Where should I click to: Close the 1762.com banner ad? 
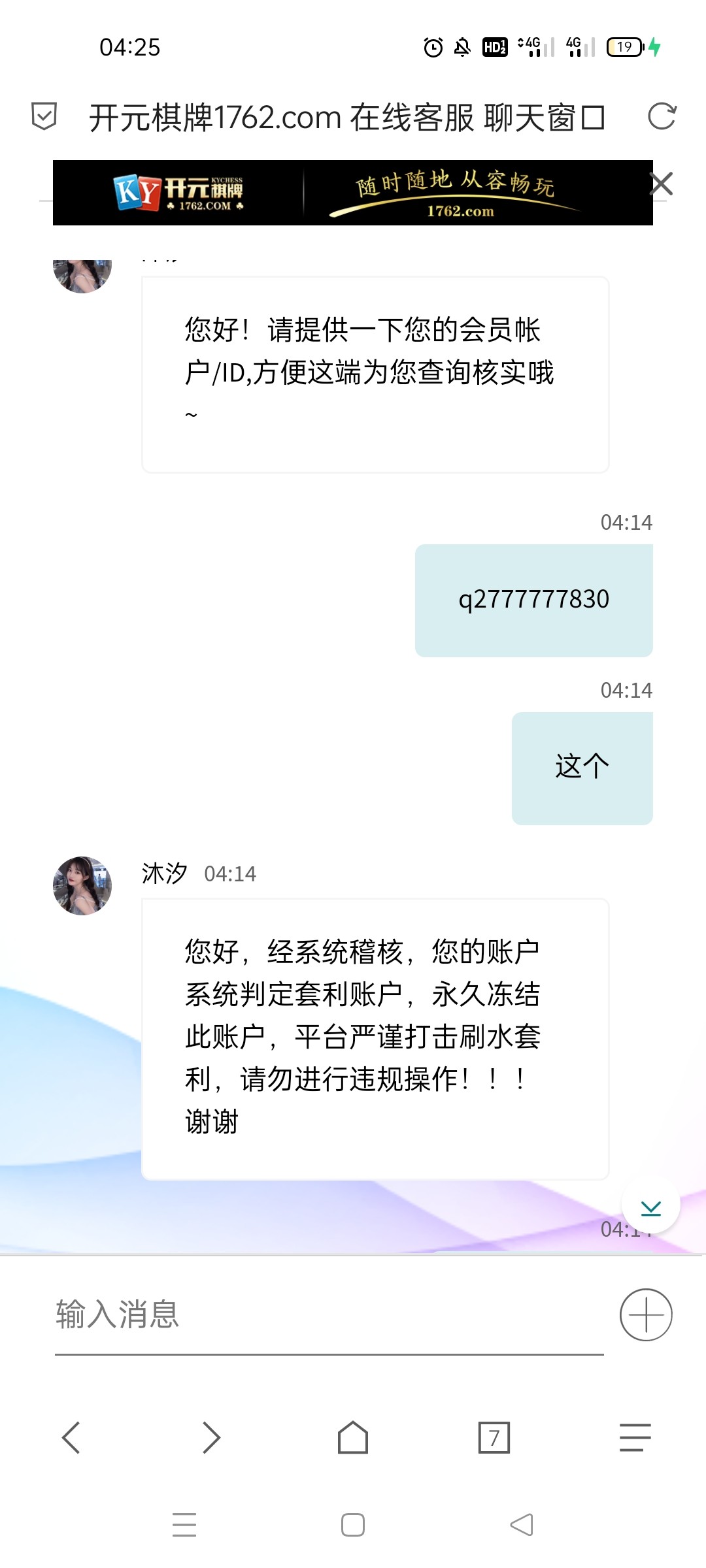pos(662,184)
